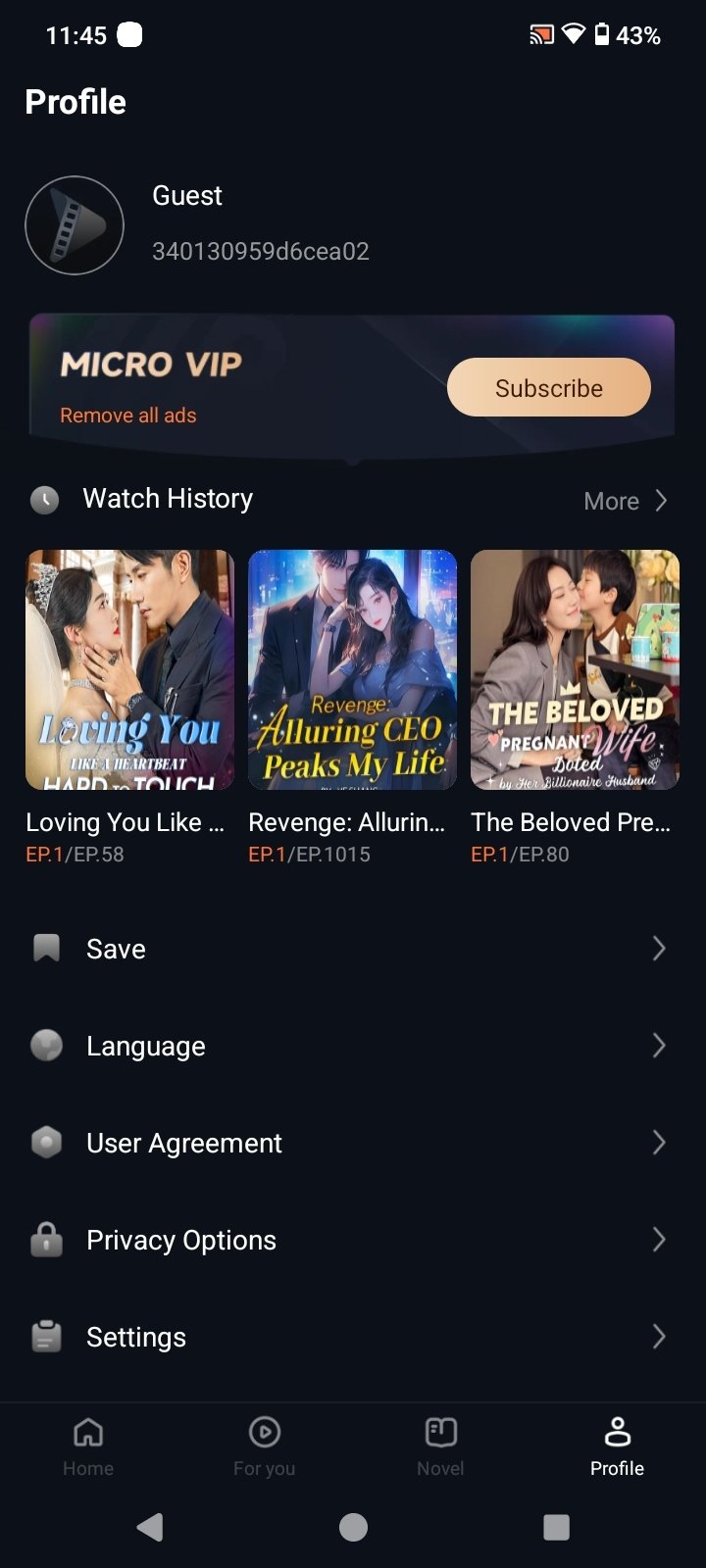Switch to the Home tab
Viewport: 706px width, 1568px height.
pos(88,1445)
